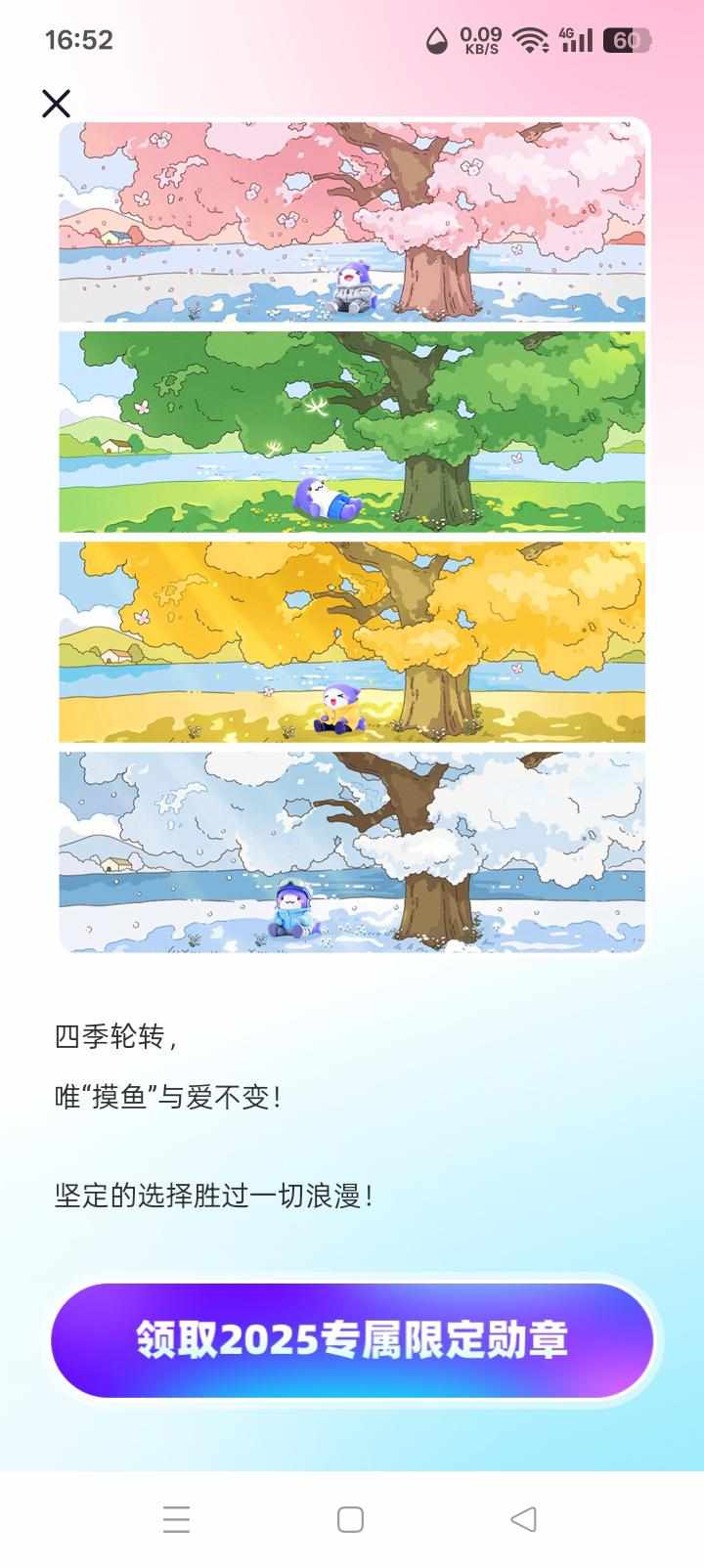Screen dimensions: 704x1568
Task: Tap 领取2025专属限定勋章 button
Action: pos(352,1340)
